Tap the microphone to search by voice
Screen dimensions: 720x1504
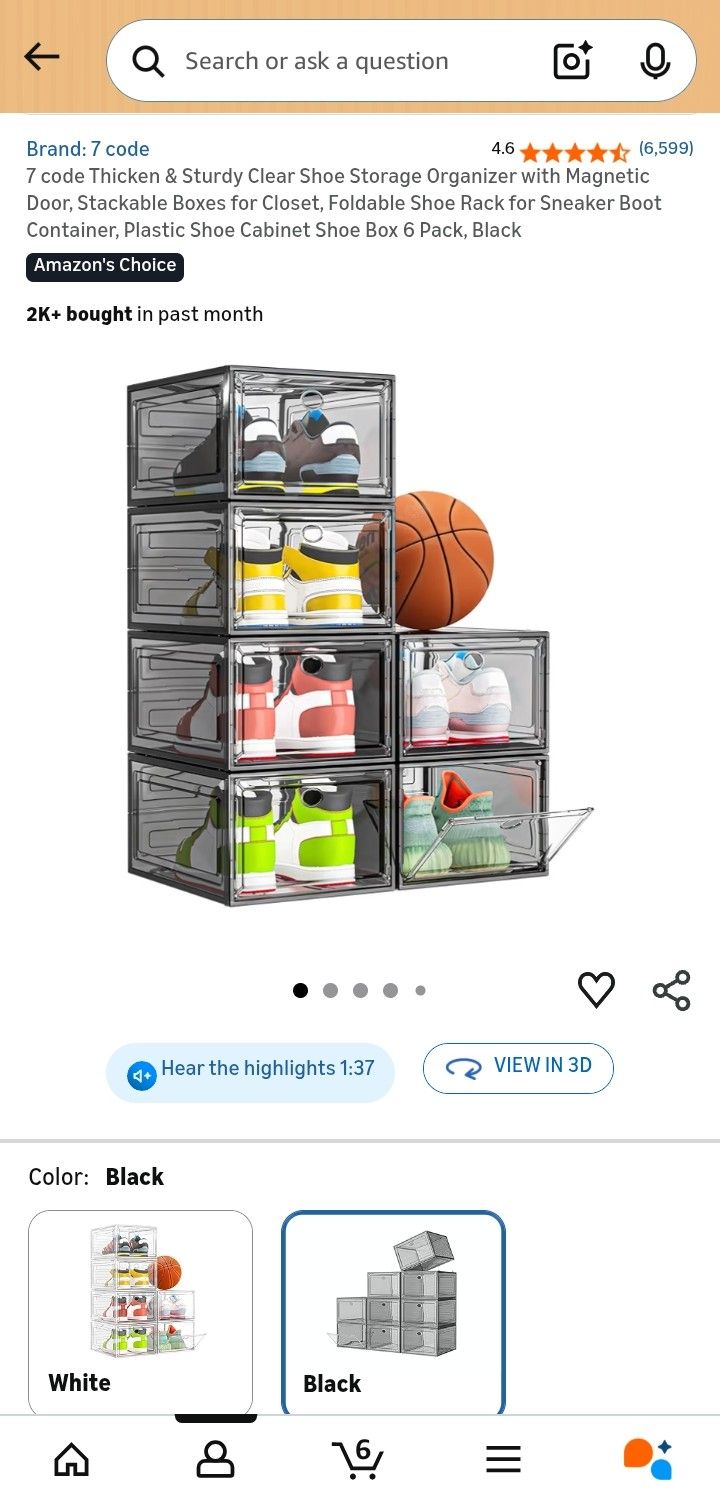[x=655, y=60]
